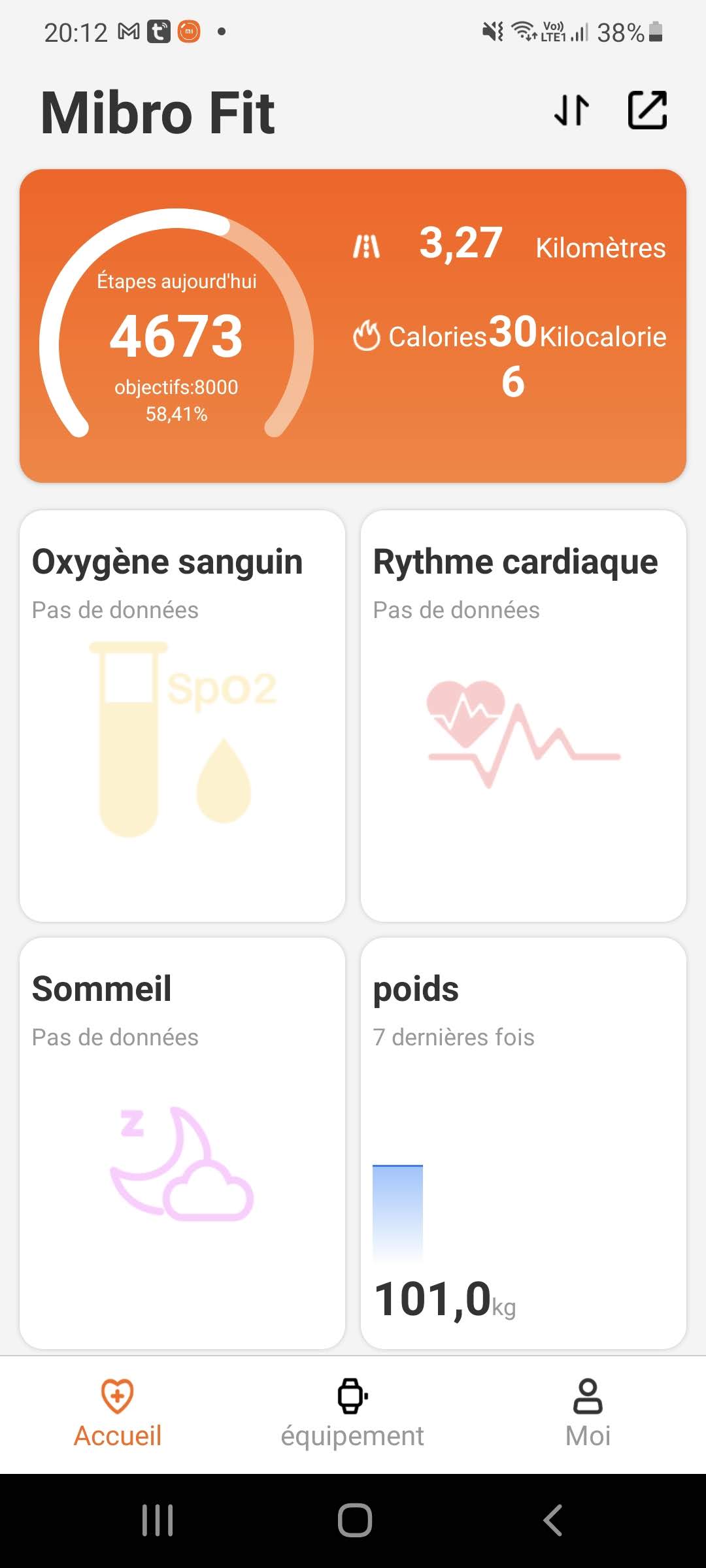The height and width of the screenshot is (1568, 706).
Task: Switch to the équipement tab
Action: [x=352, y=1414]
